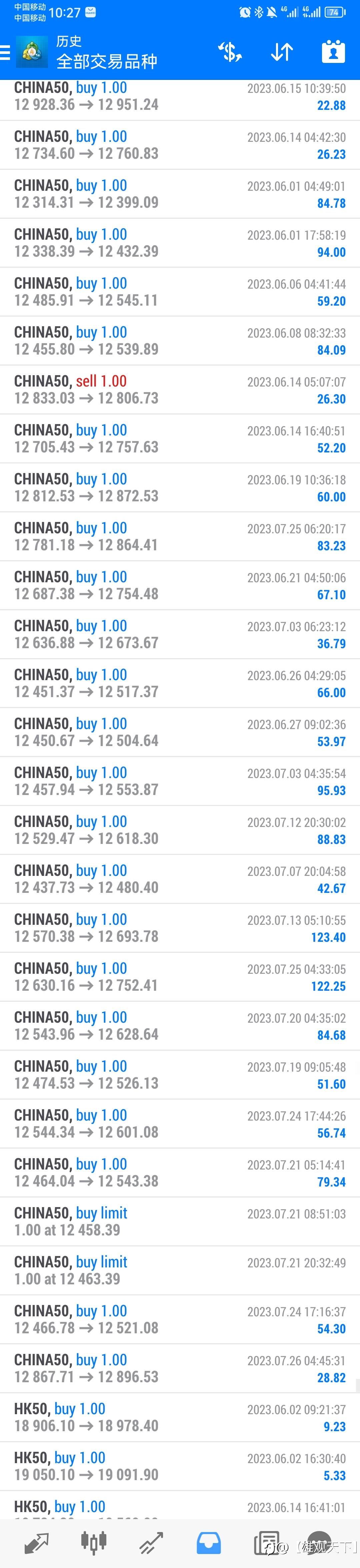360x1568 pixels.
Task: Open the date range calendar
Action: 333,52
